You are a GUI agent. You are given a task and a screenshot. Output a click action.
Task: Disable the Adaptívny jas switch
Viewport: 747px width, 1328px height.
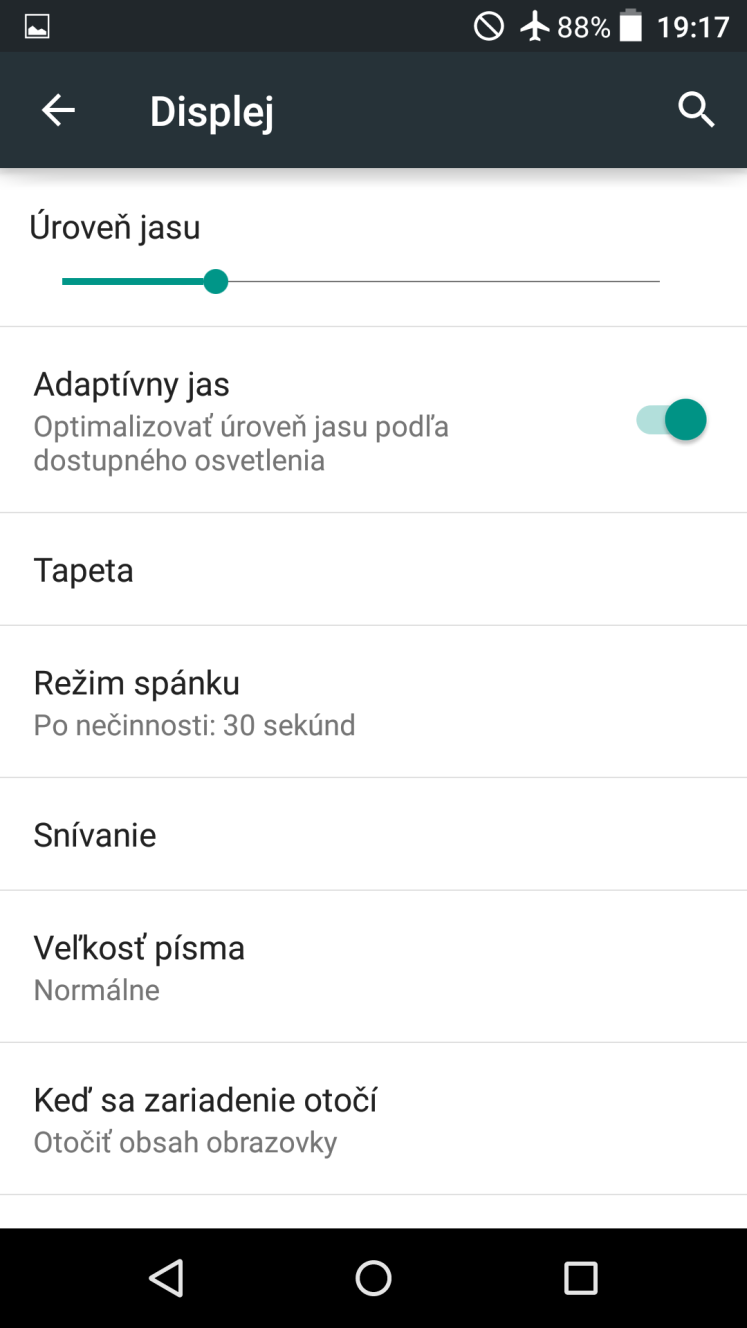[x=671, y=420]
